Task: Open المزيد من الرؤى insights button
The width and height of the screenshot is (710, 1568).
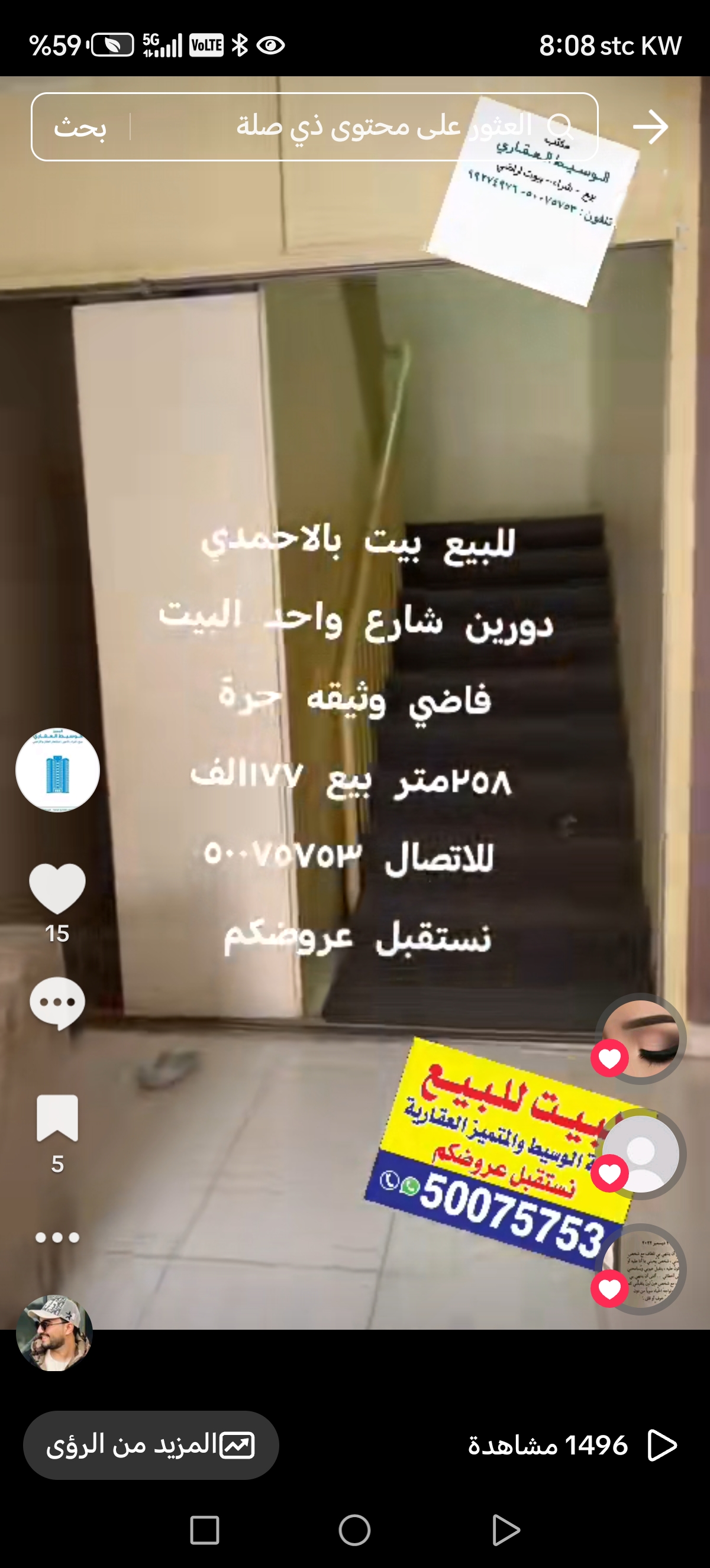Action: 150,1445
